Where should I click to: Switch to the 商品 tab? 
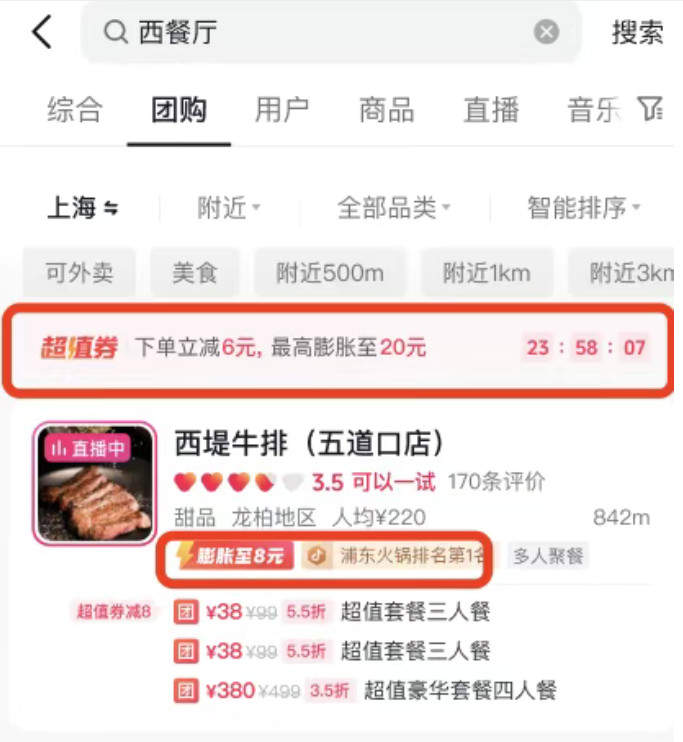386,110
